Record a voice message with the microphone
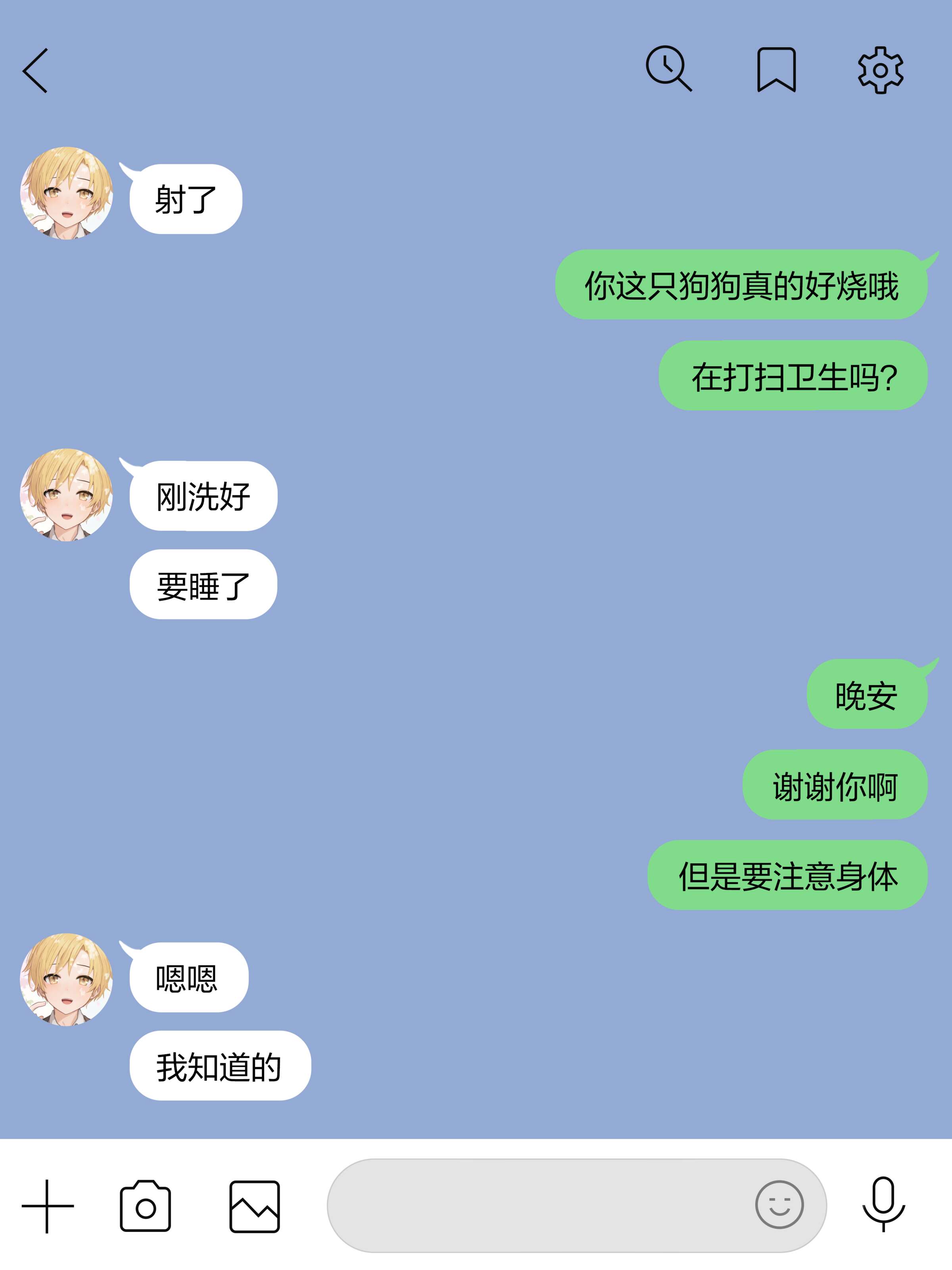Viewport: 952px width, 1270px height. click(884, 1204)
